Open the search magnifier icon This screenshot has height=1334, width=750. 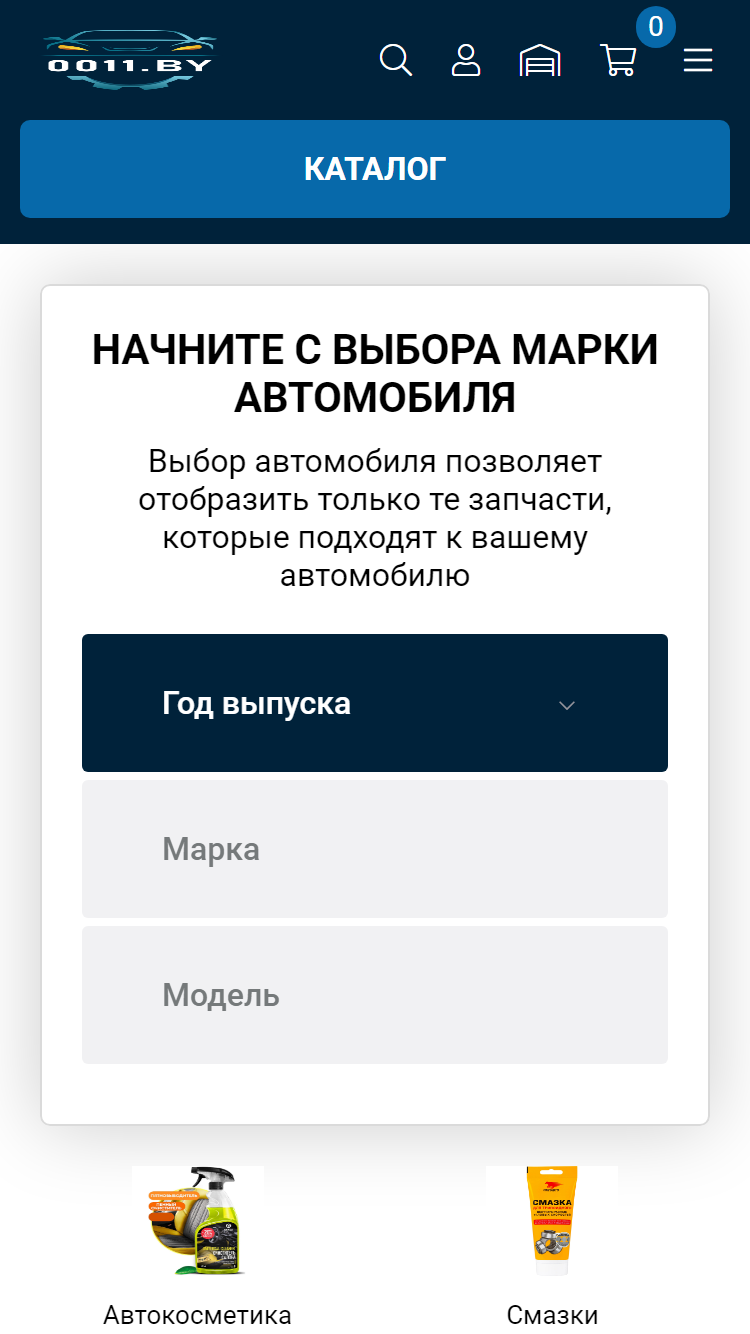tap(396, 60)
